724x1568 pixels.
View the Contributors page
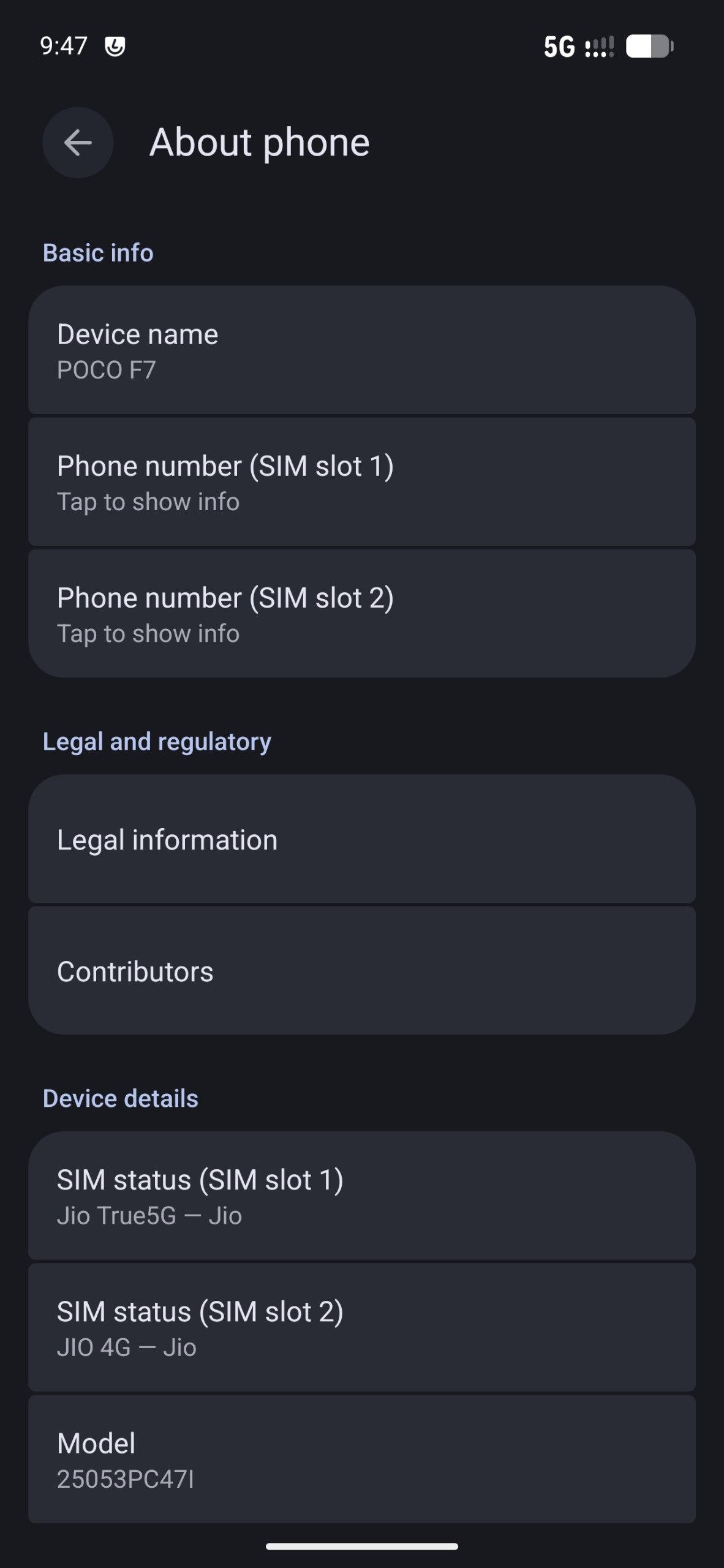pyautogui.click(x=361, y=971)
